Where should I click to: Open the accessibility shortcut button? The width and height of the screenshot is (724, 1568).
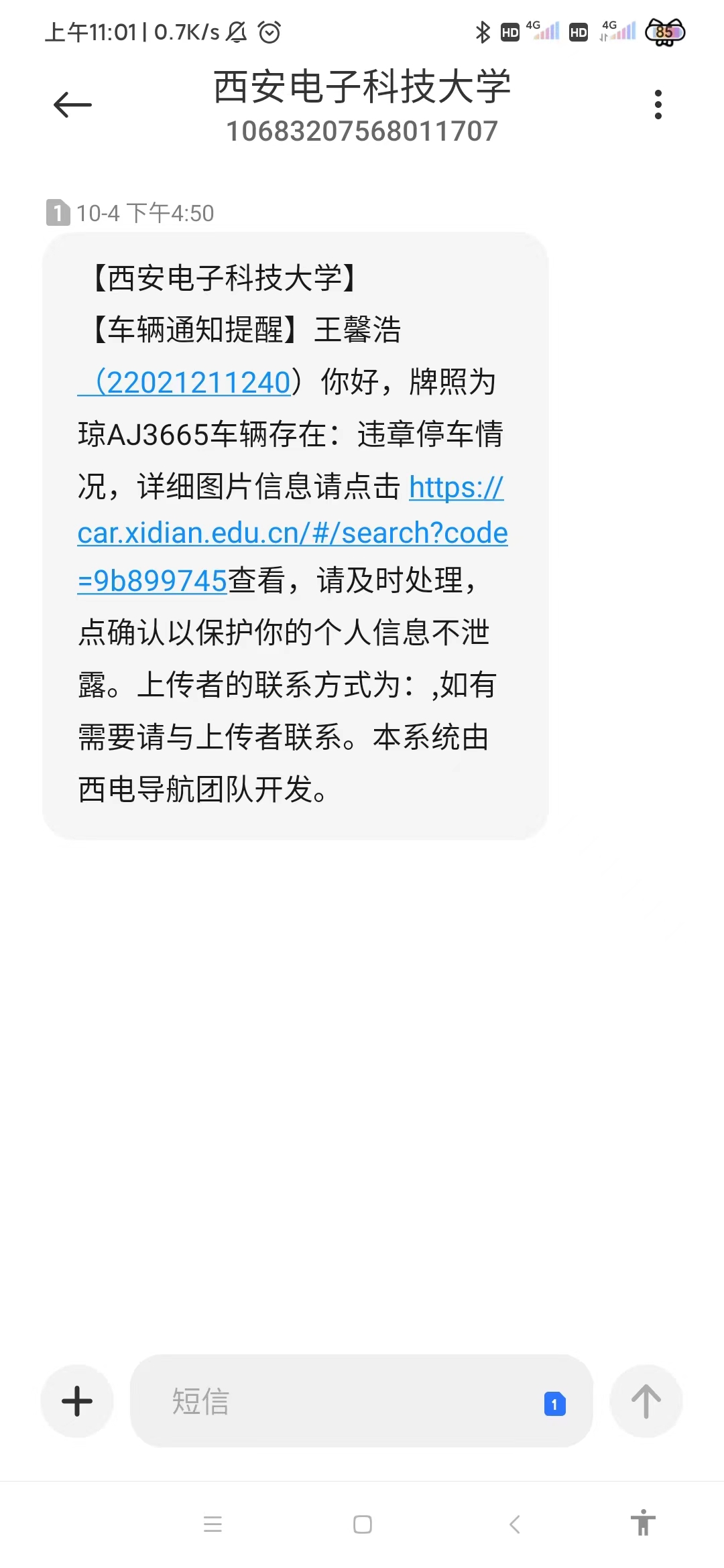coord(643,1522)
